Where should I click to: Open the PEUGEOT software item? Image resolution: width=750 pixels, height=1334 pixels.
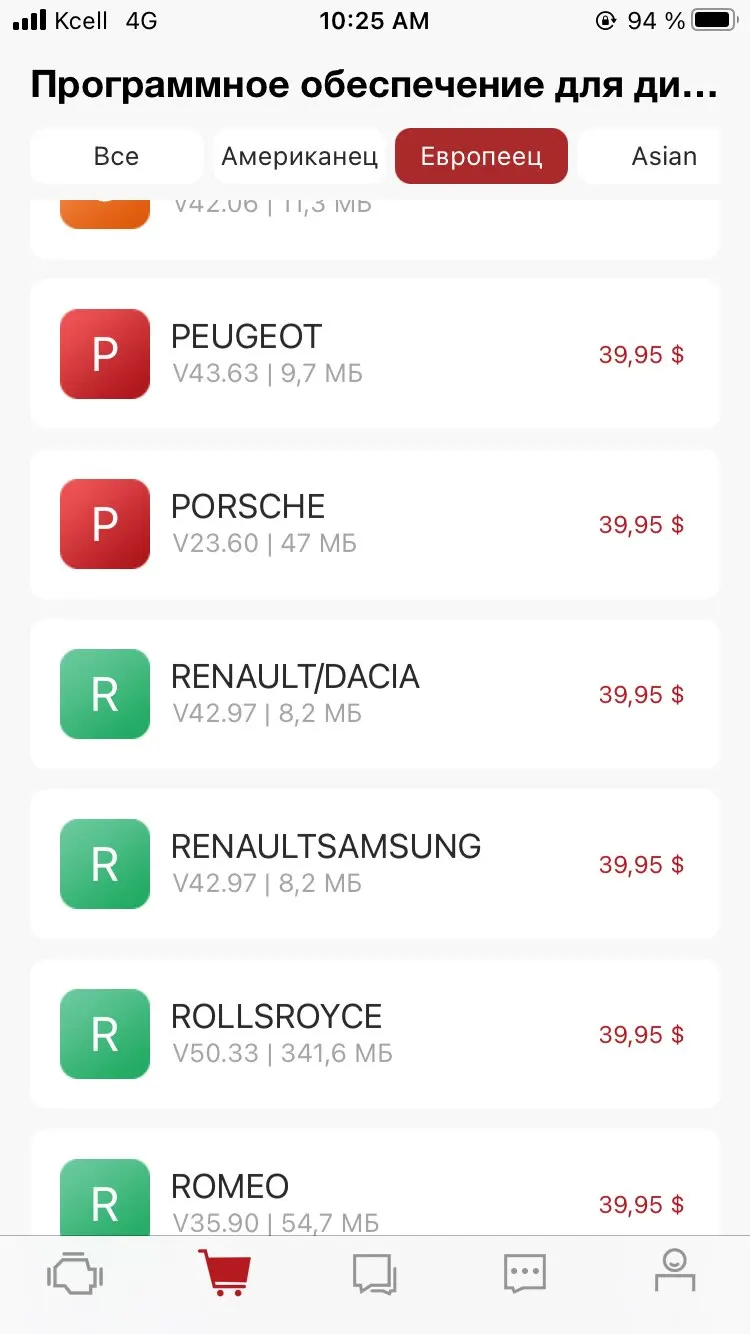(x=374, y=354)
